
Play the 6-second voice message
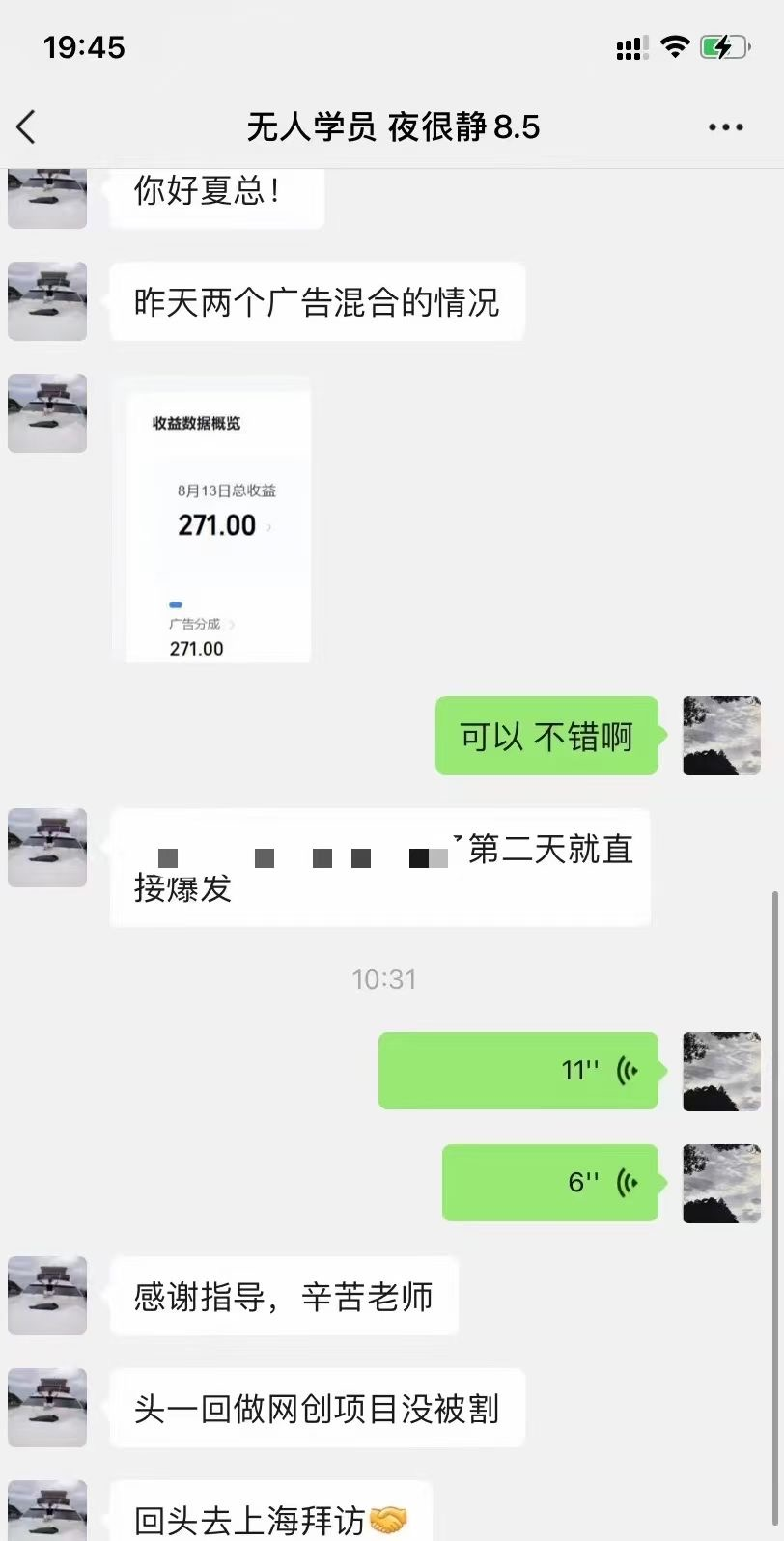click(549, 1182)
